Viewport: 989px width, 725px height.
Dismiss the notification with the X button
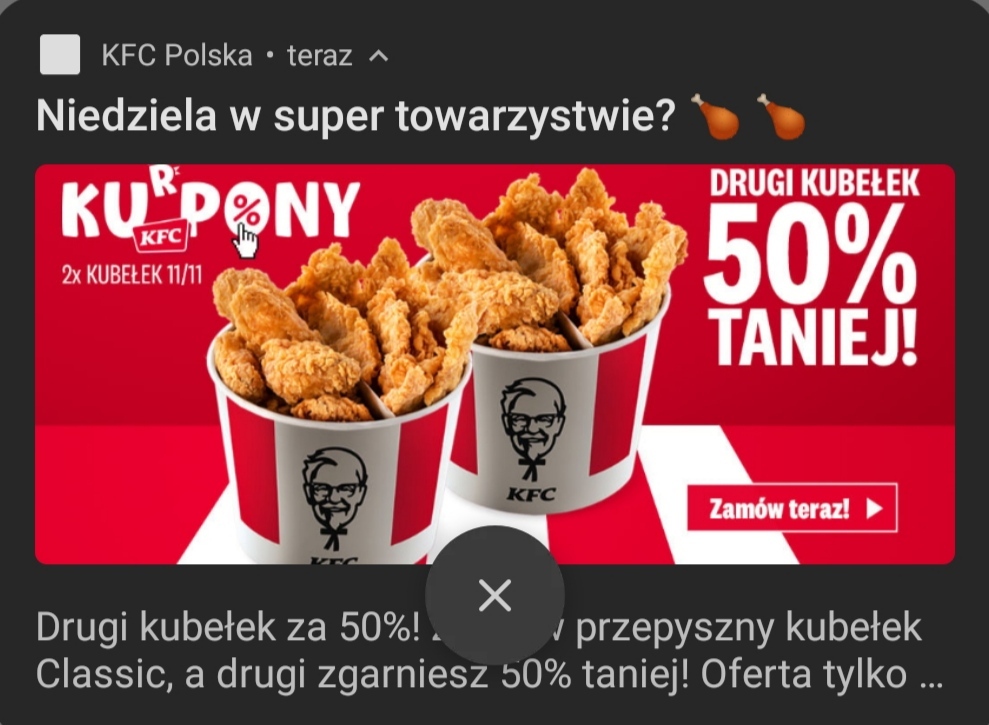(494, 596)
